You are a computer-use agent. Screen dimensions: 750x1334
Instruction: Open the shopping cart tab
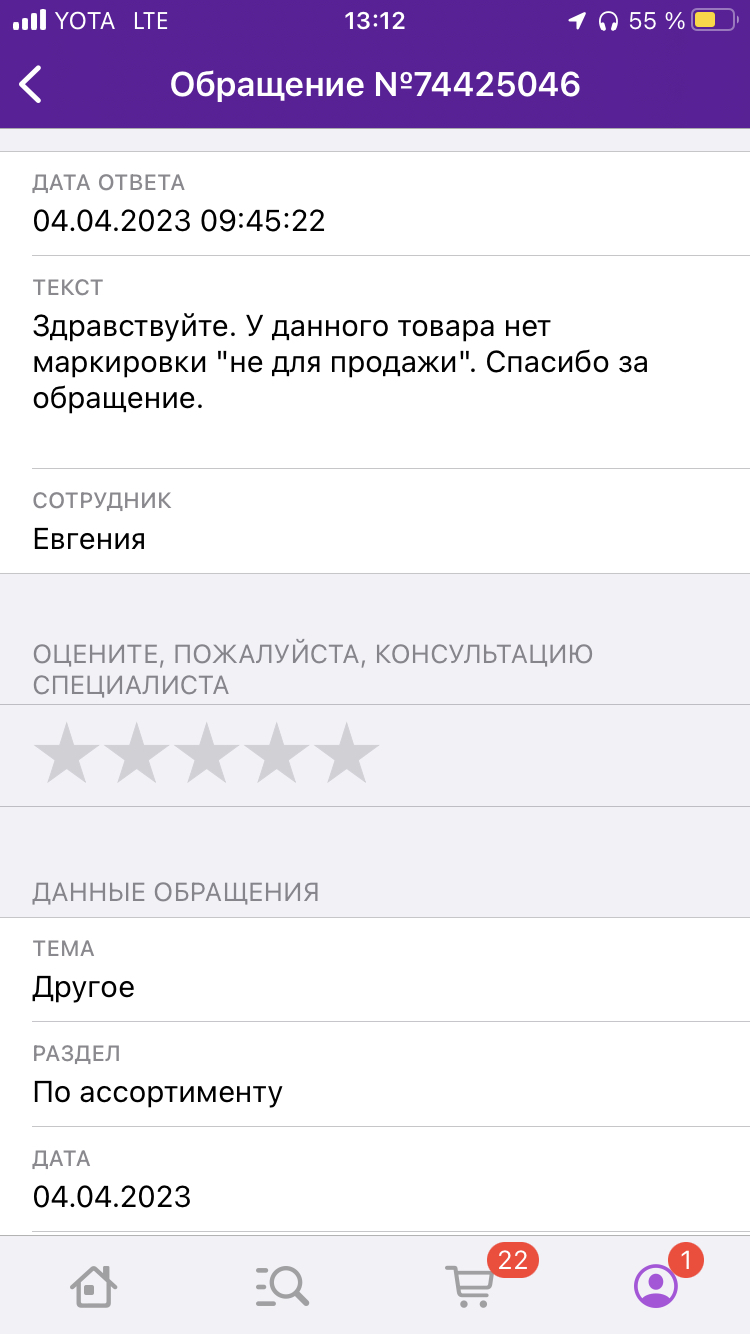(468, 1284)
